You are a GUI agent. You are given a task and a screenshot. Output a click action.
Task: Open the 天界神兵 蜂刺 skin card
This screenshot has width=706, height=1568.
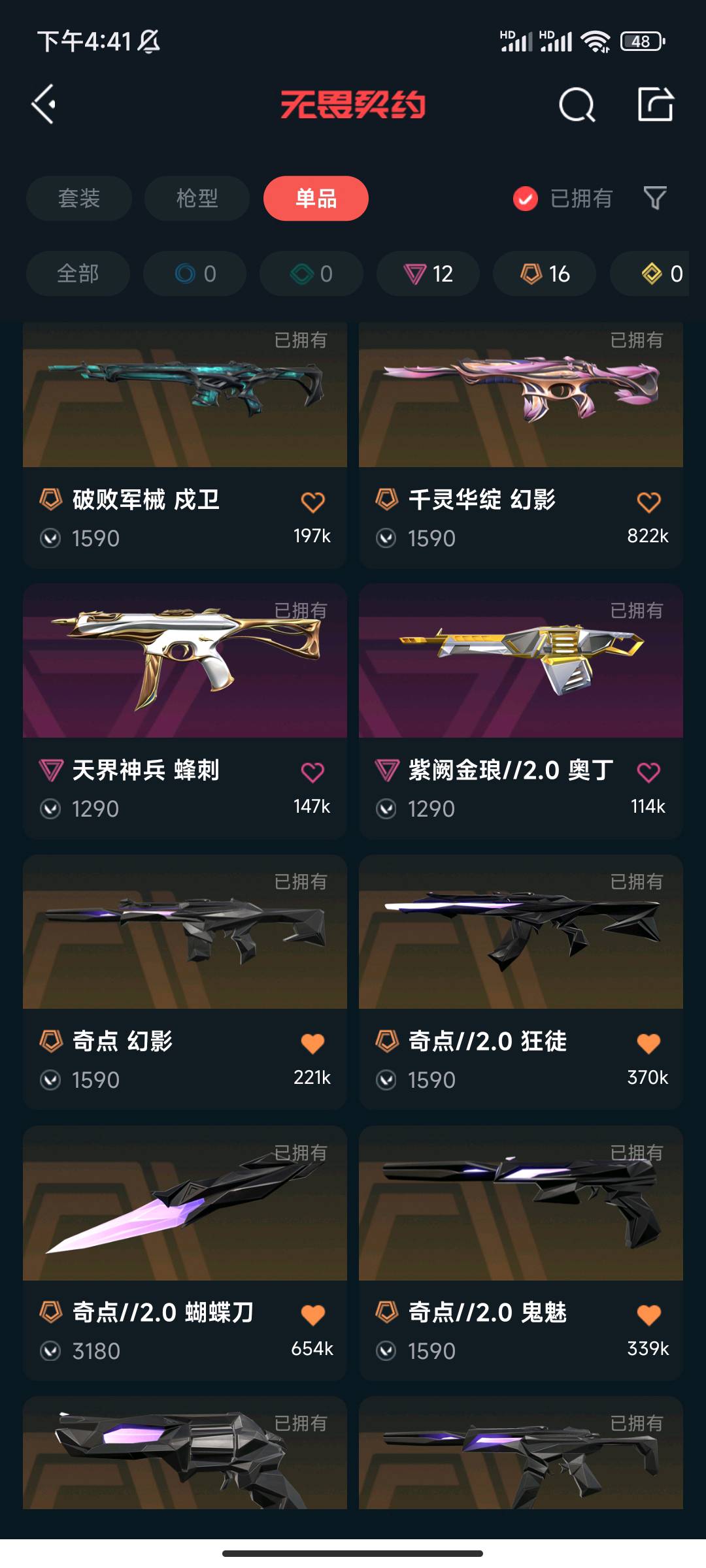point(185,711)
